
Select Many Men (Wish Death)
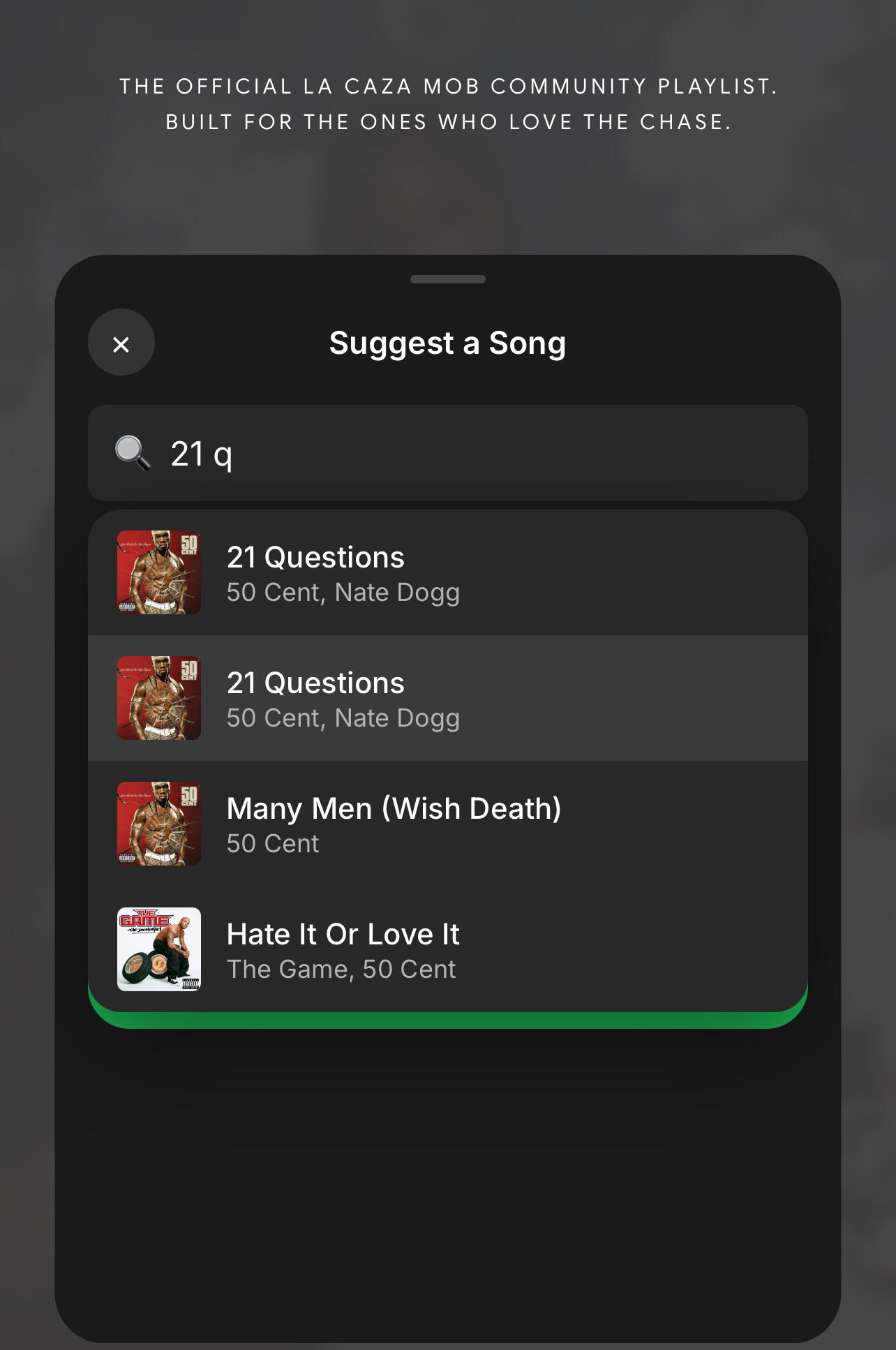pos(447,824)
